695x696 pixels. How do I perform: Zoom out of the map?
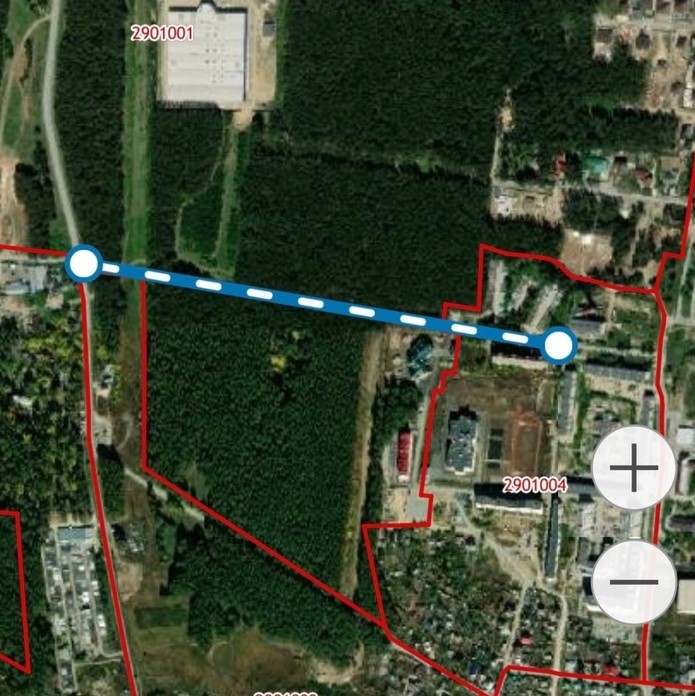(634, 581)
